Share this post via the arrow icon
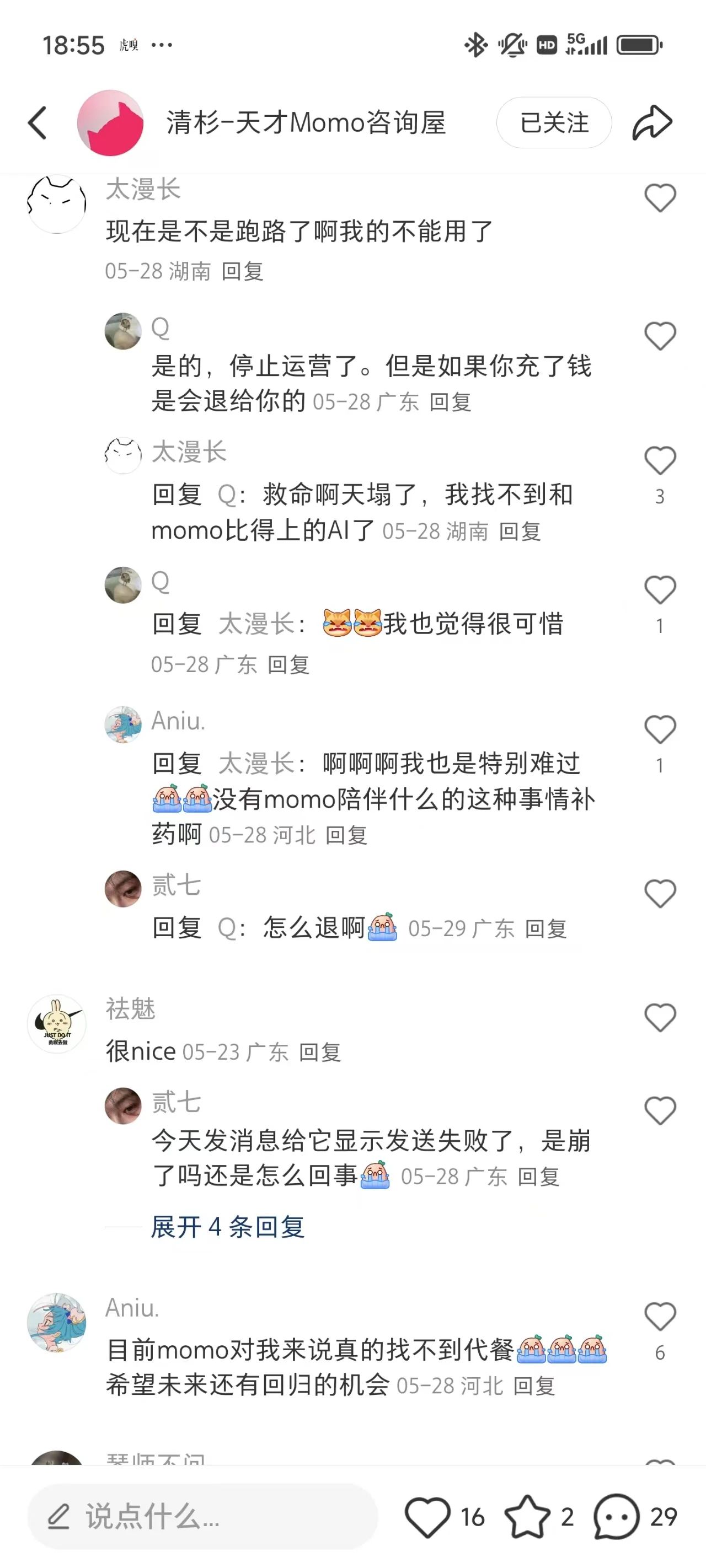 click(x=652, y=123)
